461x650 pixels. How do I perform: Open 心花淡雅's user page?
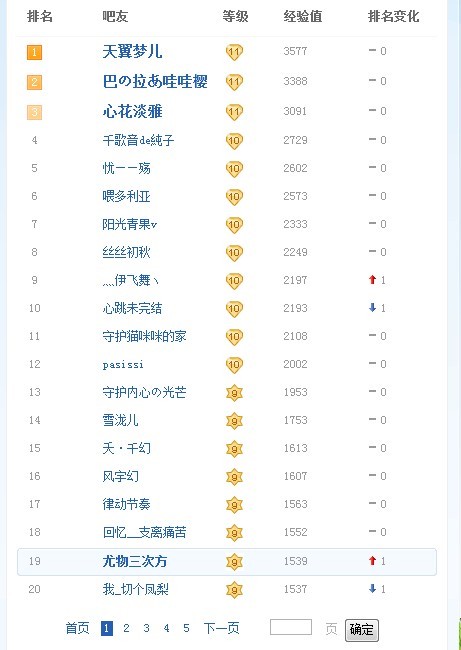click(x=132, y=112)
